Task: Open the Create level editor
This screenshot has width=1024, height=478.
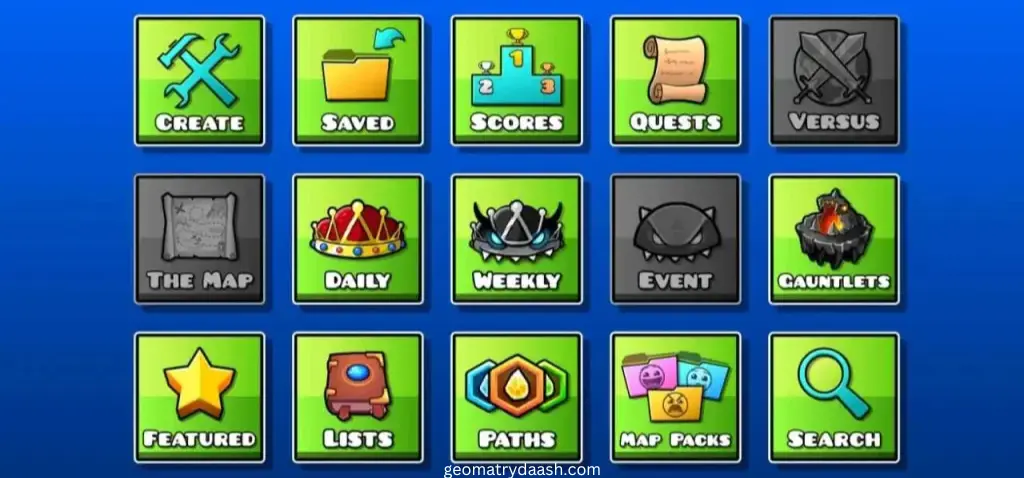Action: pos(199,81)
